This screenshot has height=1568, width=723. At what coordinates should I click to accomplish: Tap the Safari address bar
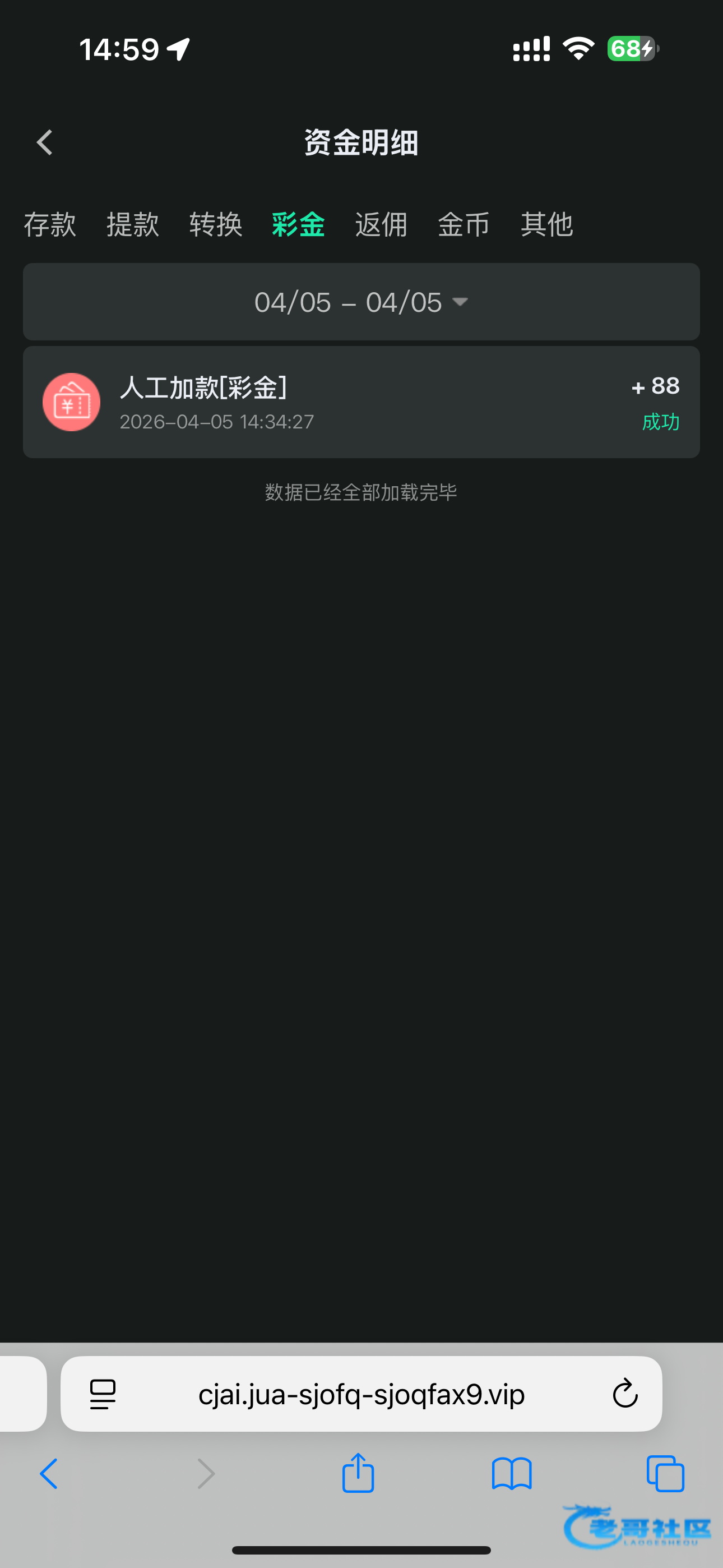[361, 1394]
